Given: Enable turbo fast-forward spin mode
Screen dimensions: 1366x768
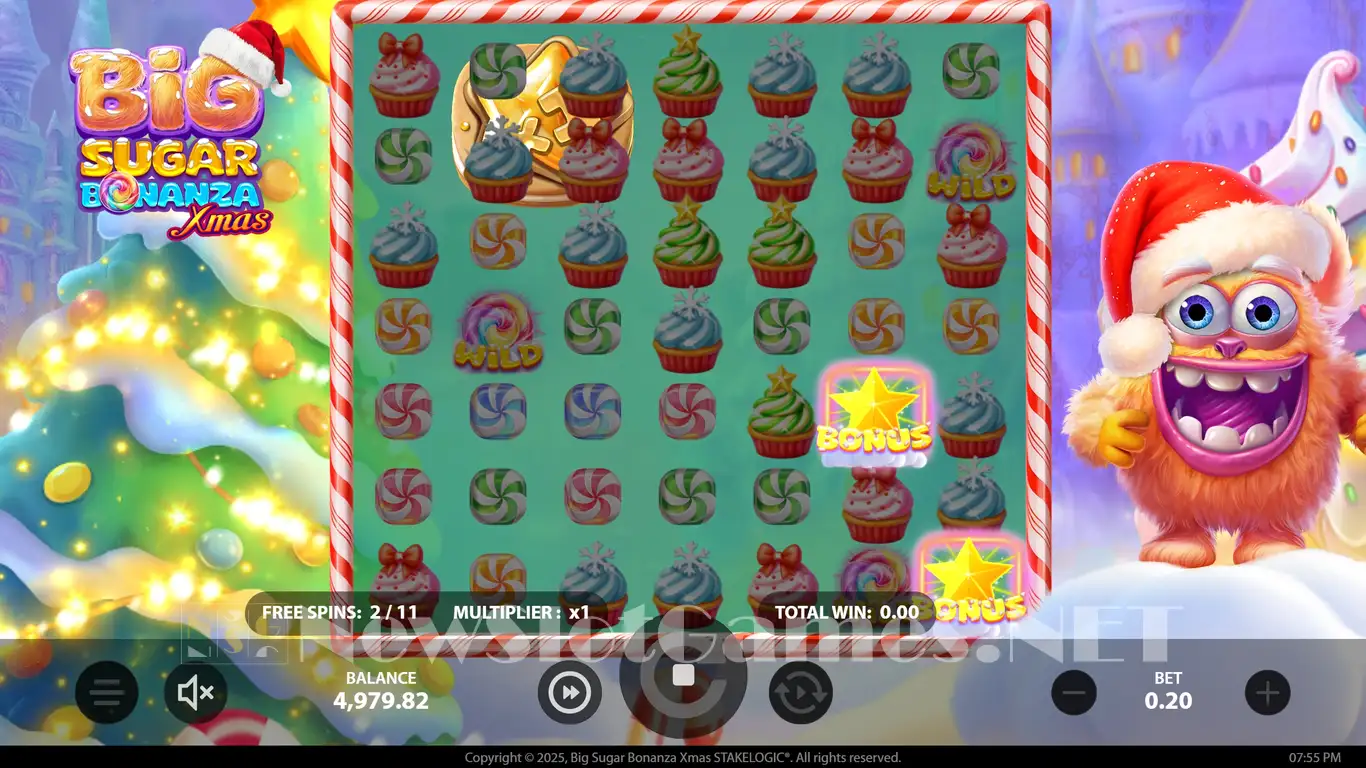Looking at the screenshot, I should tap(570, 692).
